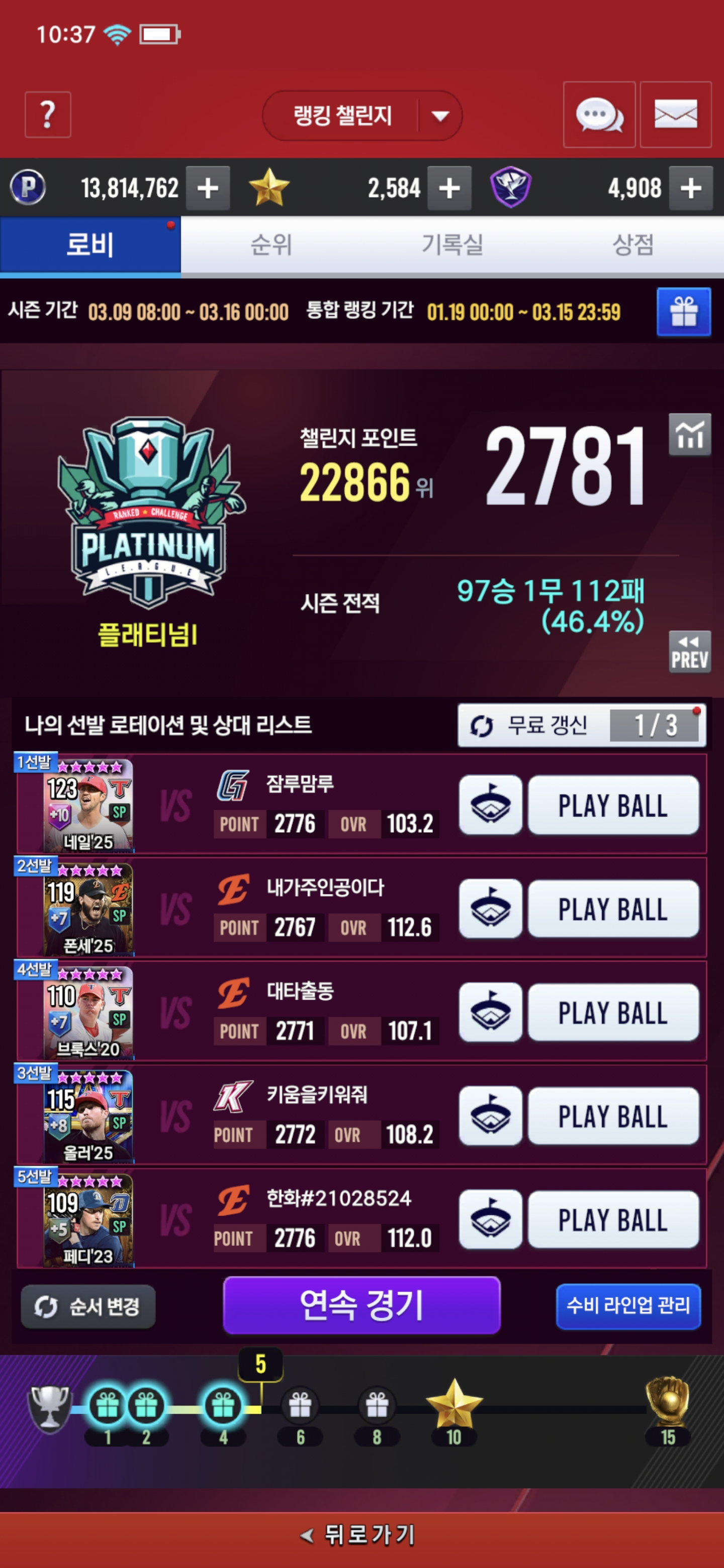This screenshot has height=1568, width=724.
Task: View stadium icon for 내가주인공이다 match
Action: [x=490, y=909]
